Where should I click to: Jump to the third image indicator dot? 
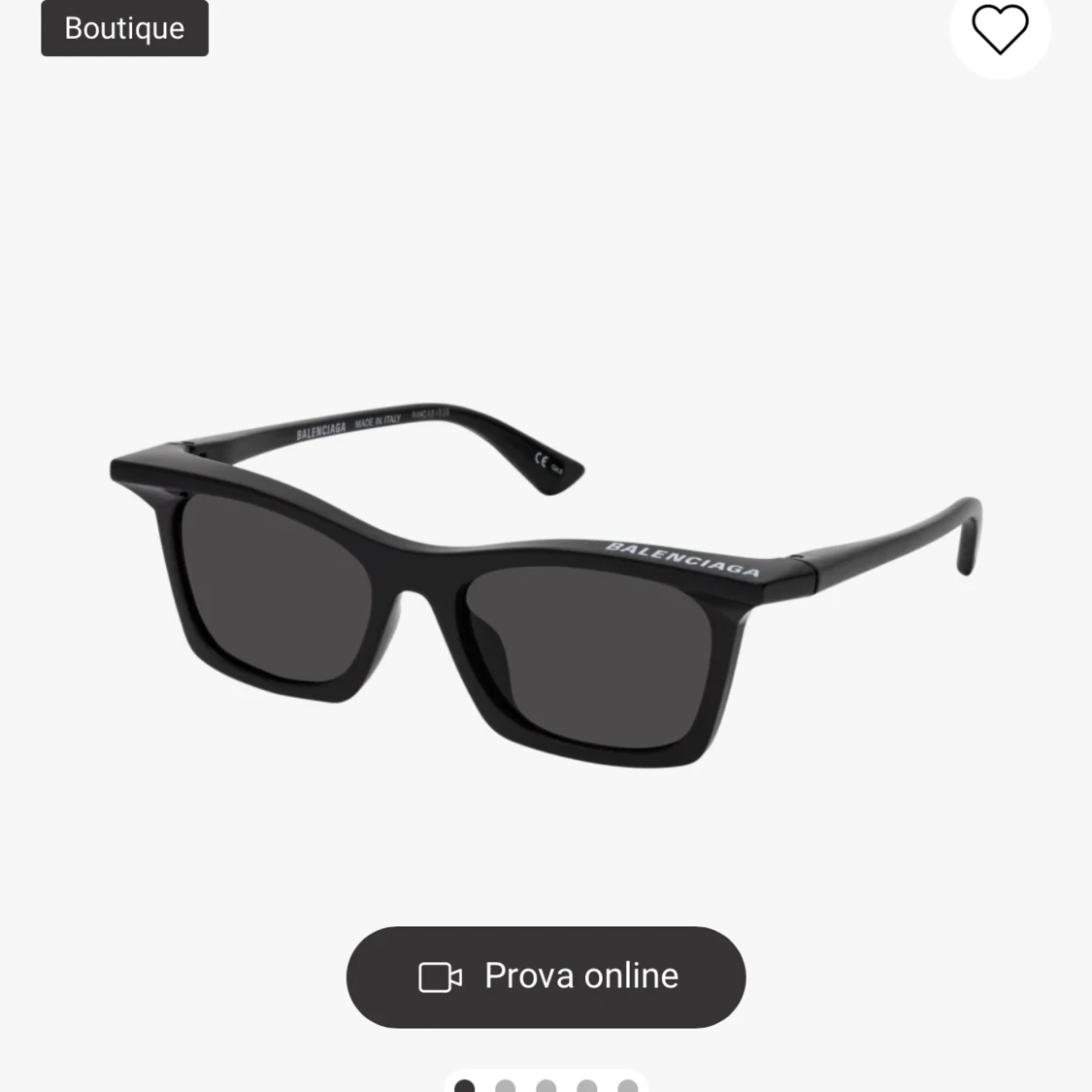(546, 1086)
